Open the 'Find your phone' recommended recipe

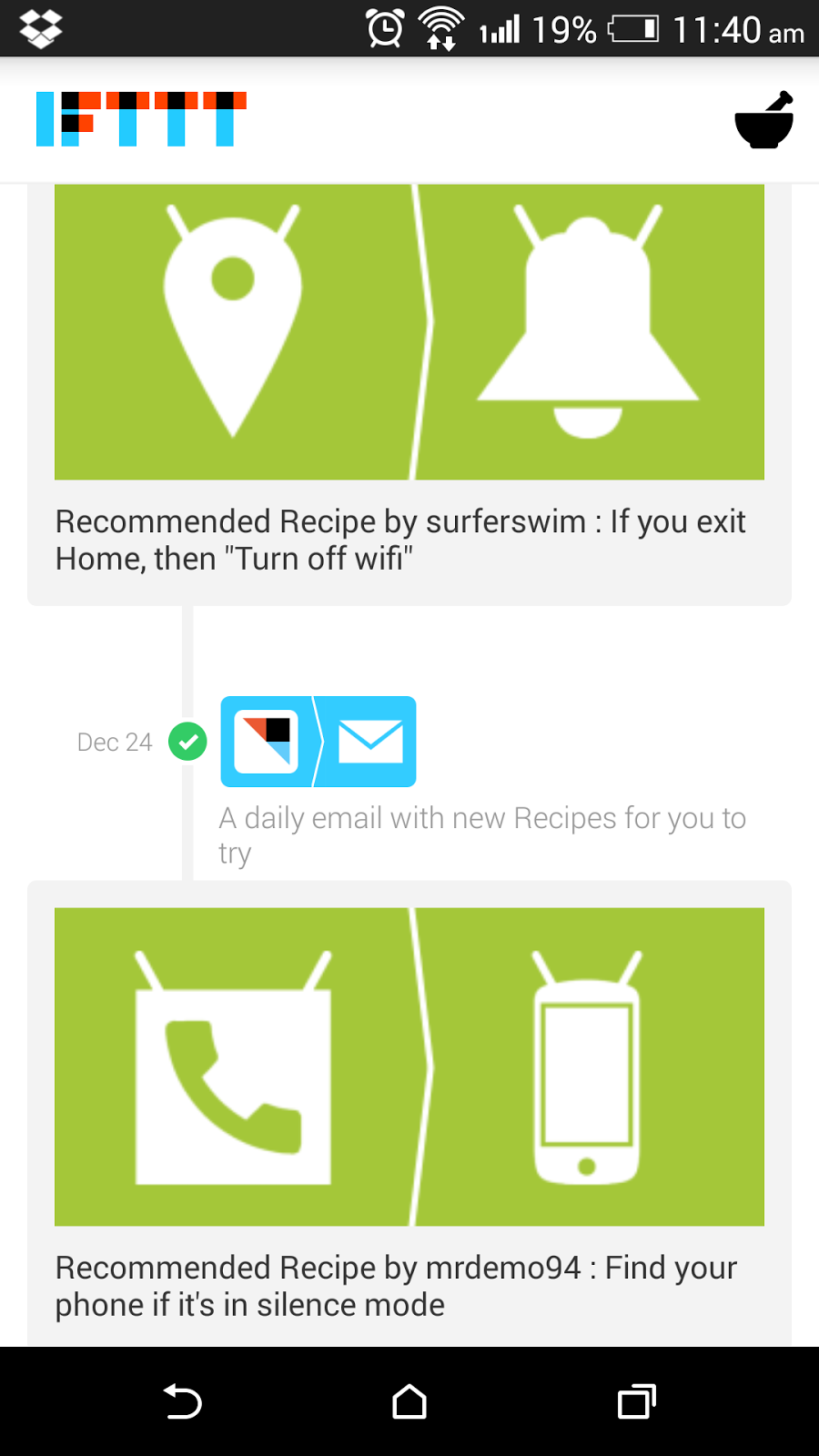point(409,1110)
